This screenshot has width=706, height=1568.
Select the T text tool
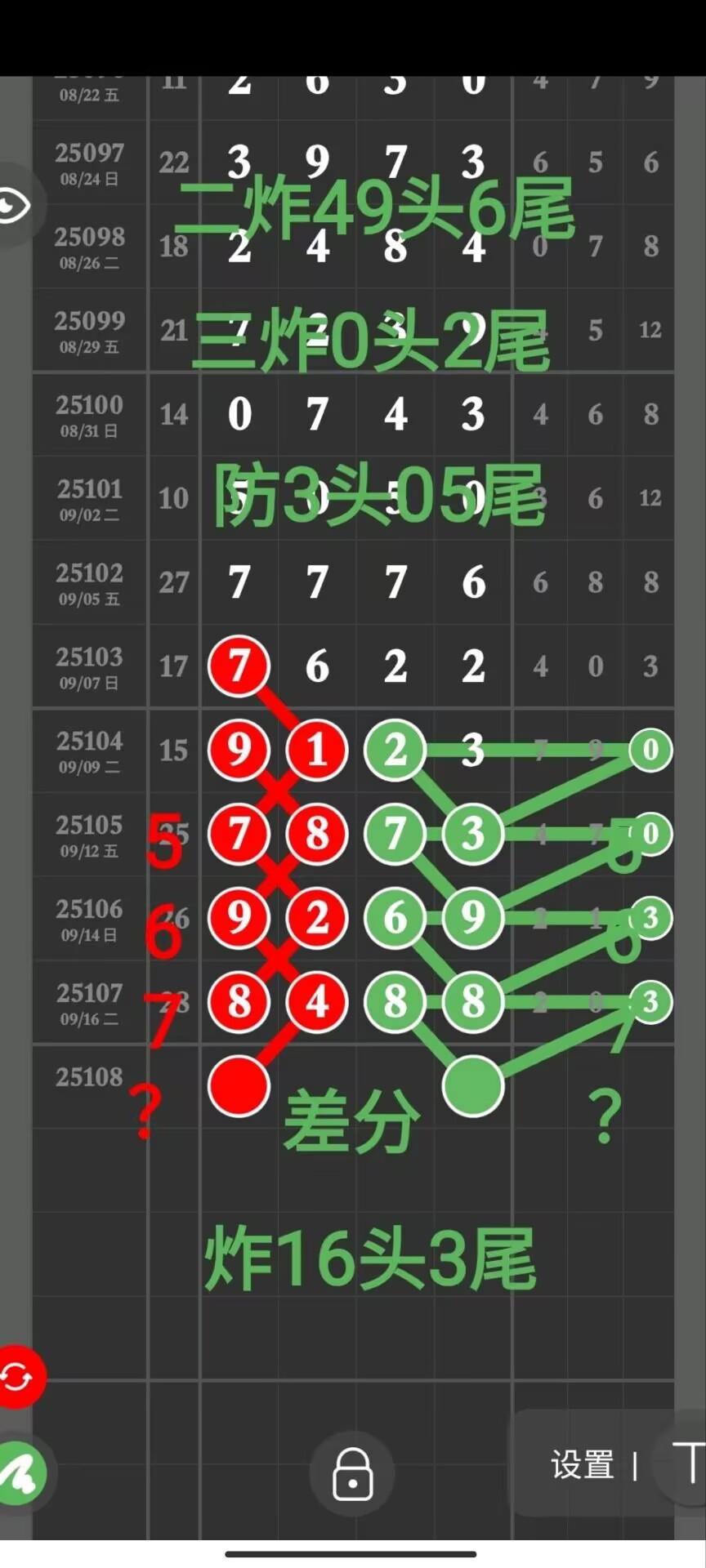pos(688,1462)
